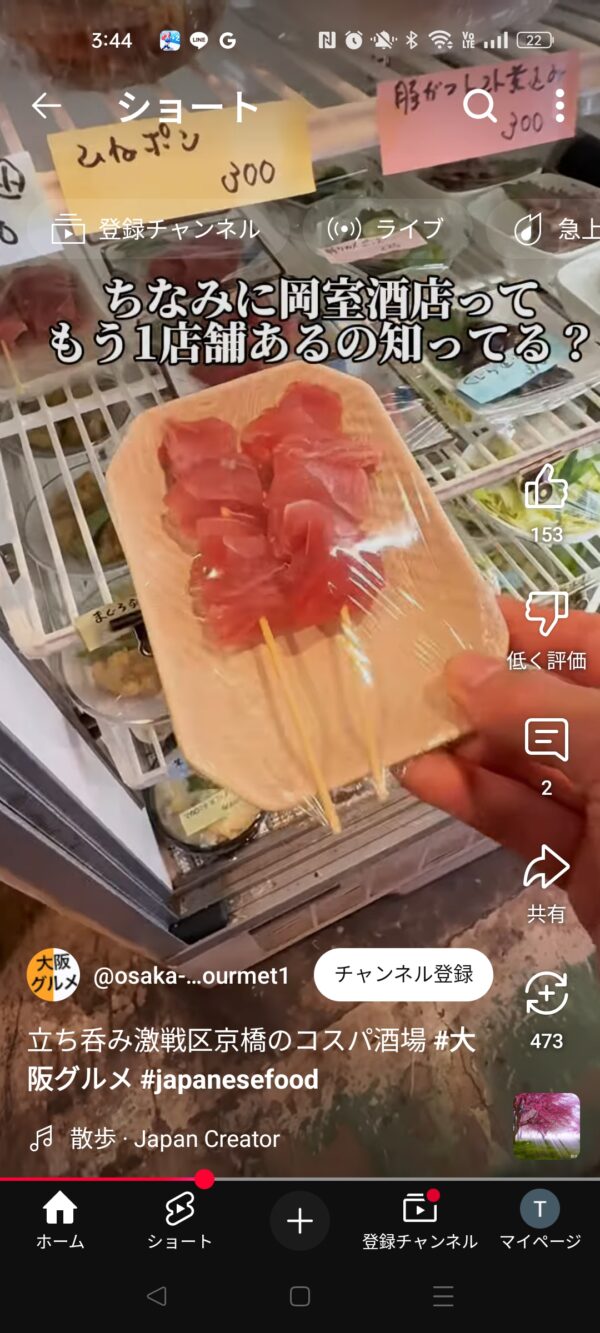Screen dimensions: 600x1333
Task: Share this Short (共有)
Action: click(546, 868)
